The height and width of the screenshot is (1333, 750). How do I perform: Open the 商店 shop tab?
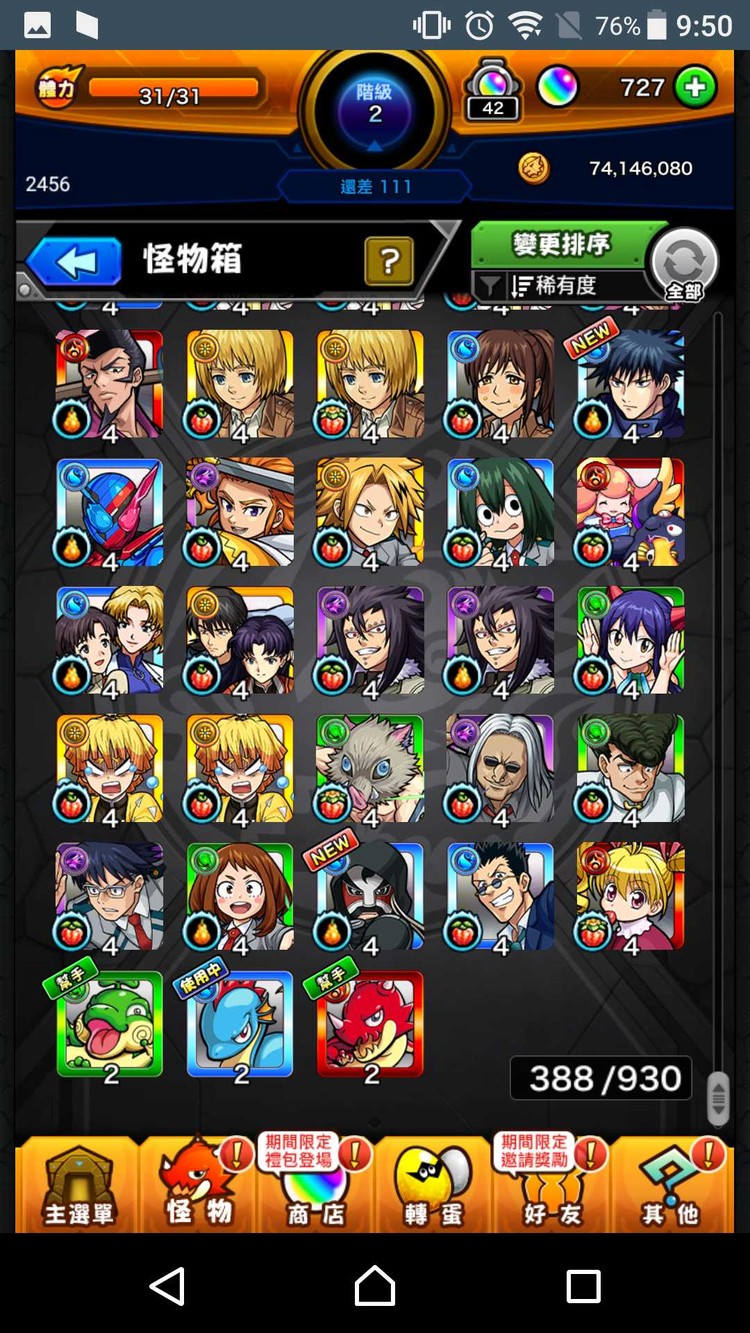[x=316, y=1187]
